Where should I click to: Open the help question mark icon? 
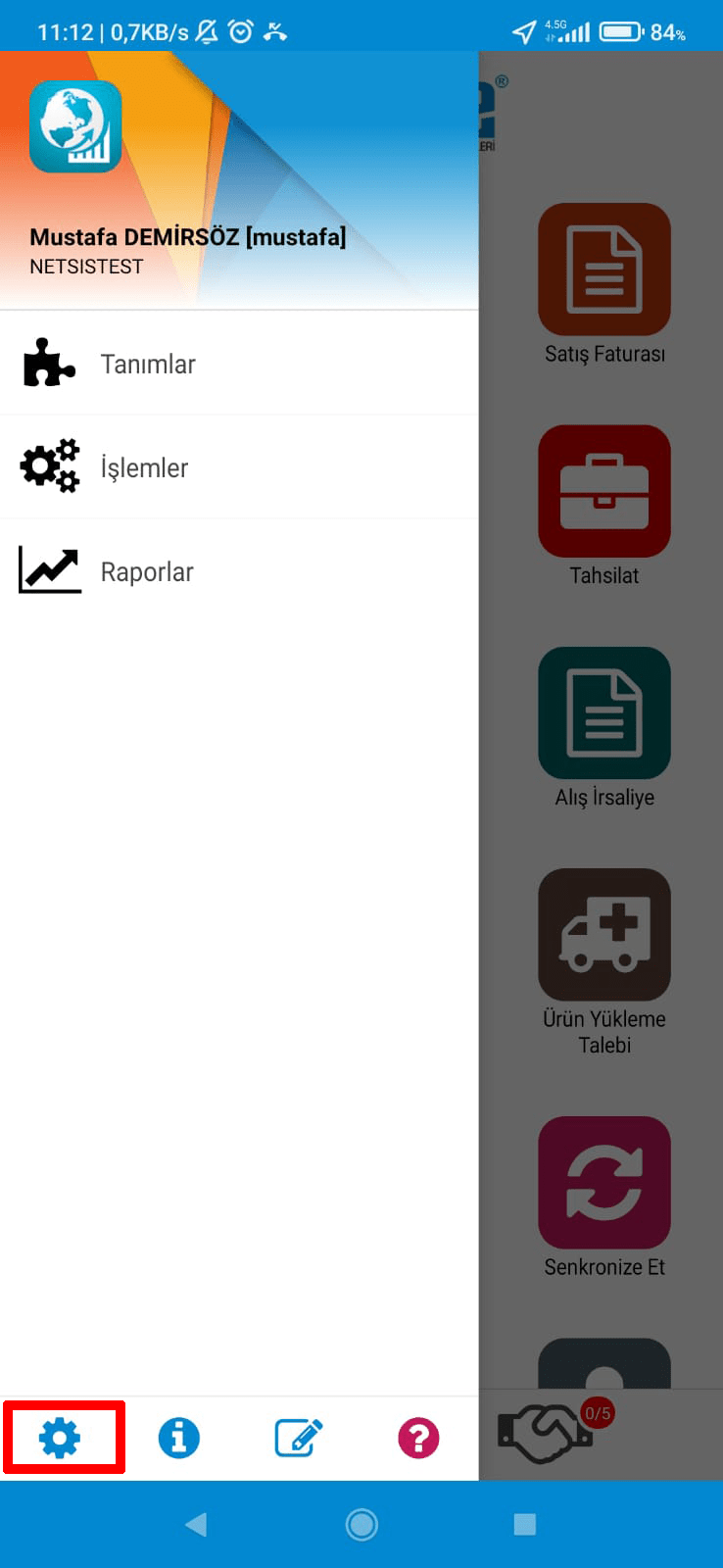click(x=418, y=1438)
